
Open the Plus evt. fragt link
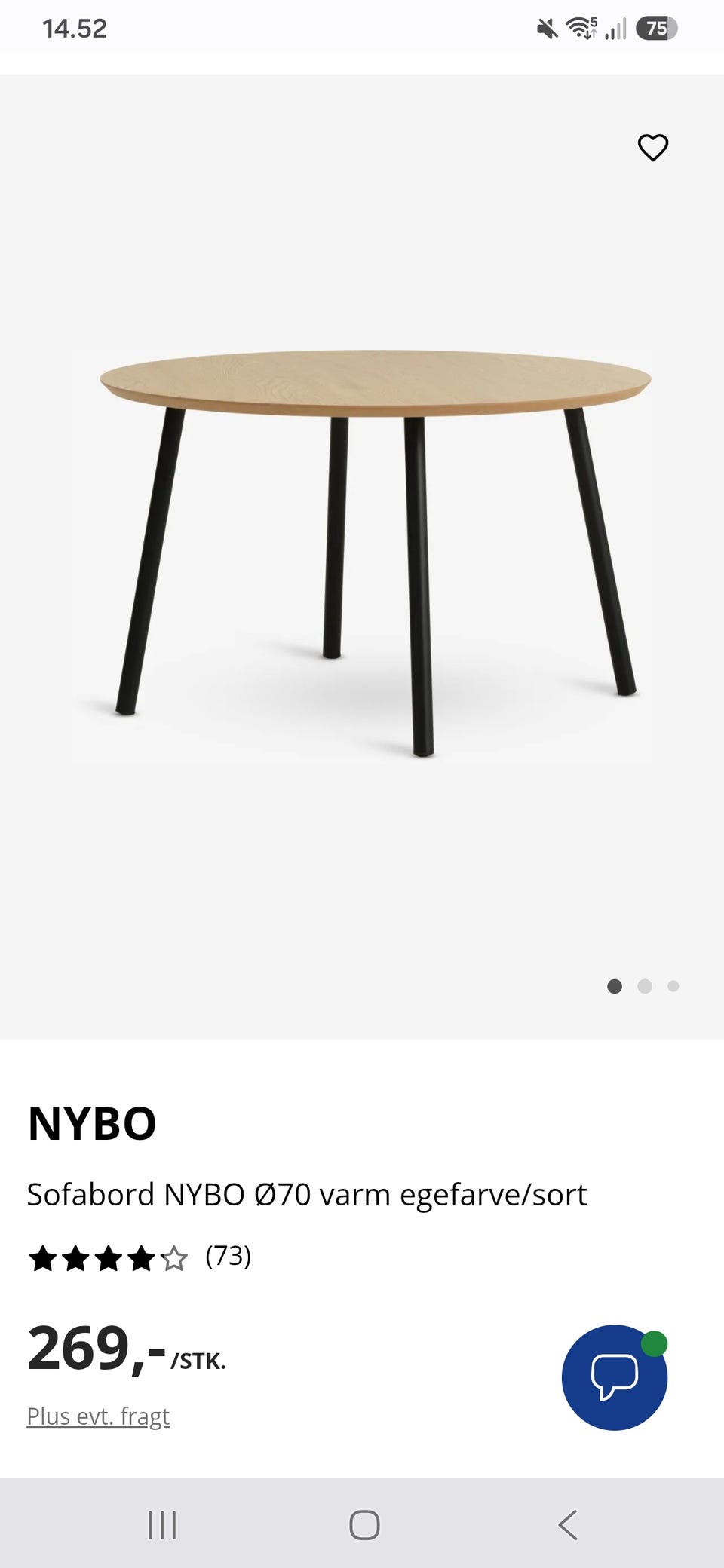point(98,1416)
